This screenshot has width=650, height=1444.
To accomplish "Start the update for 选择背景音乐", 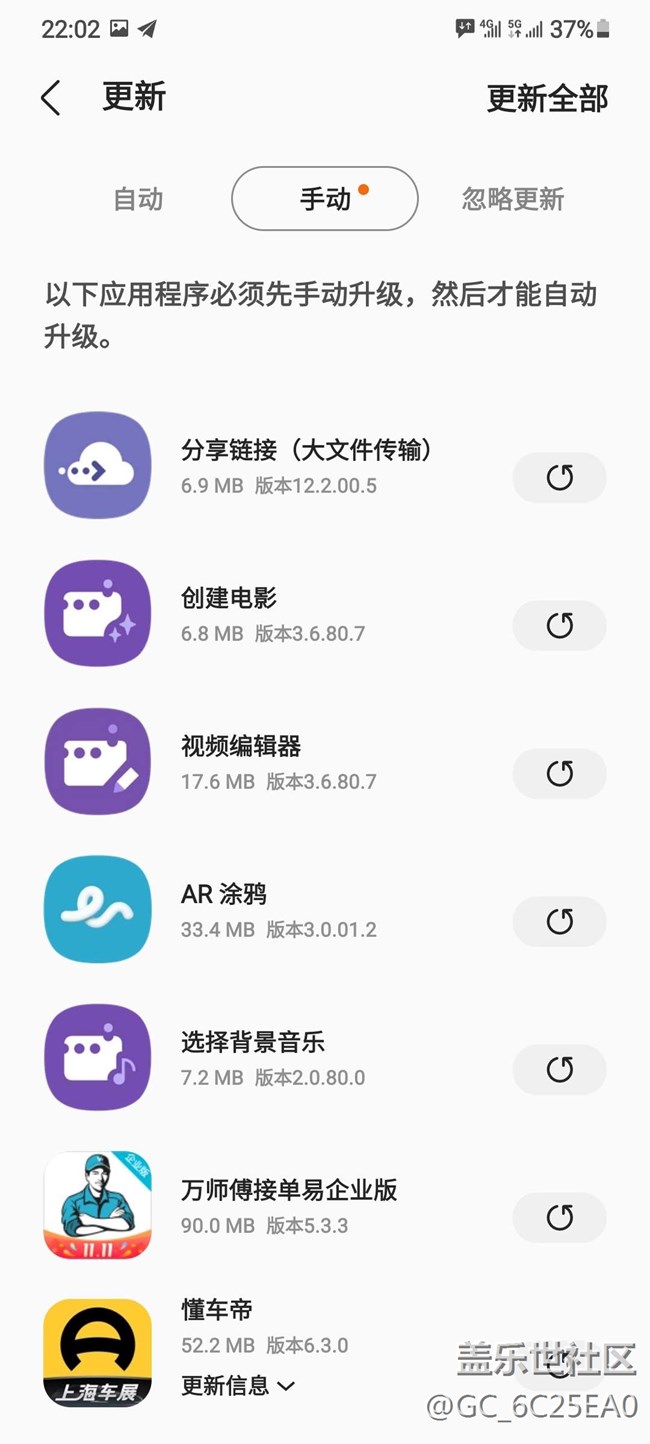I will click(x=559, y=1070).
